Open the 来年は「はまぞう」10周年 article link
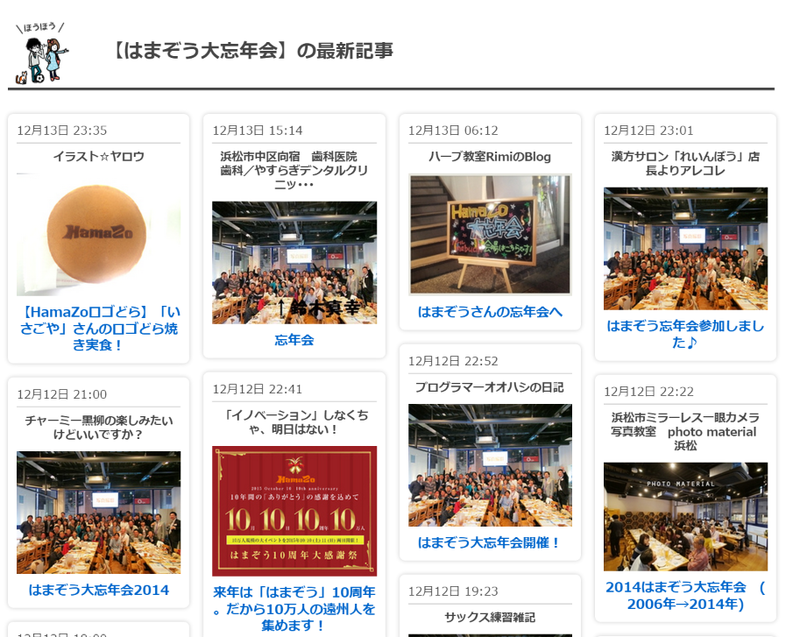 294,608
